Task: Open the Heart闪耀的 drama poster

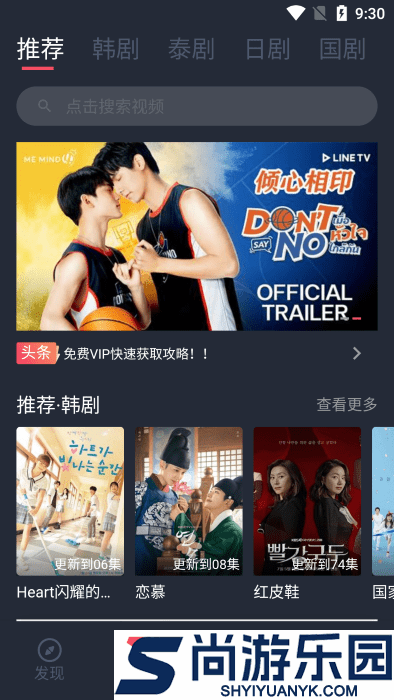Action: (x=70, y=501)
